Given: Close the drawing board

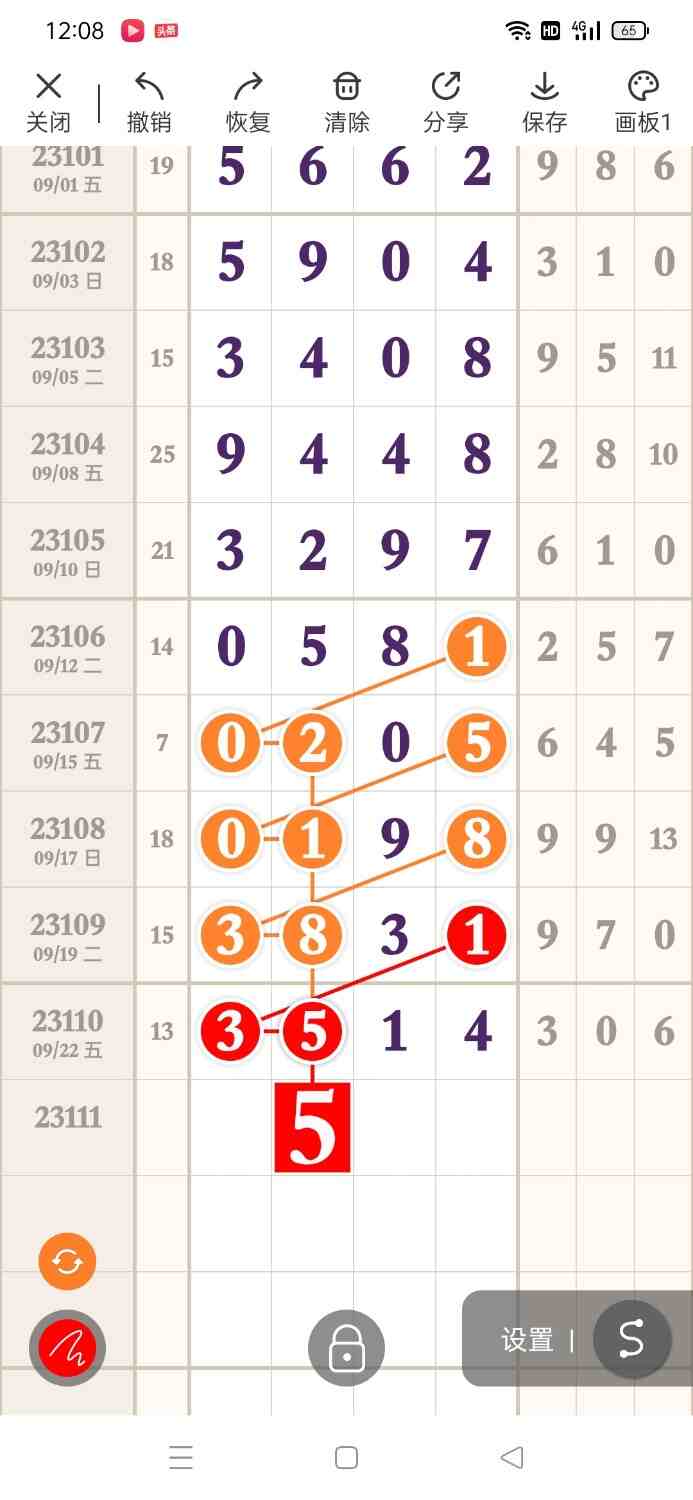Looking at the screenshot, I should tap(48, 102).
